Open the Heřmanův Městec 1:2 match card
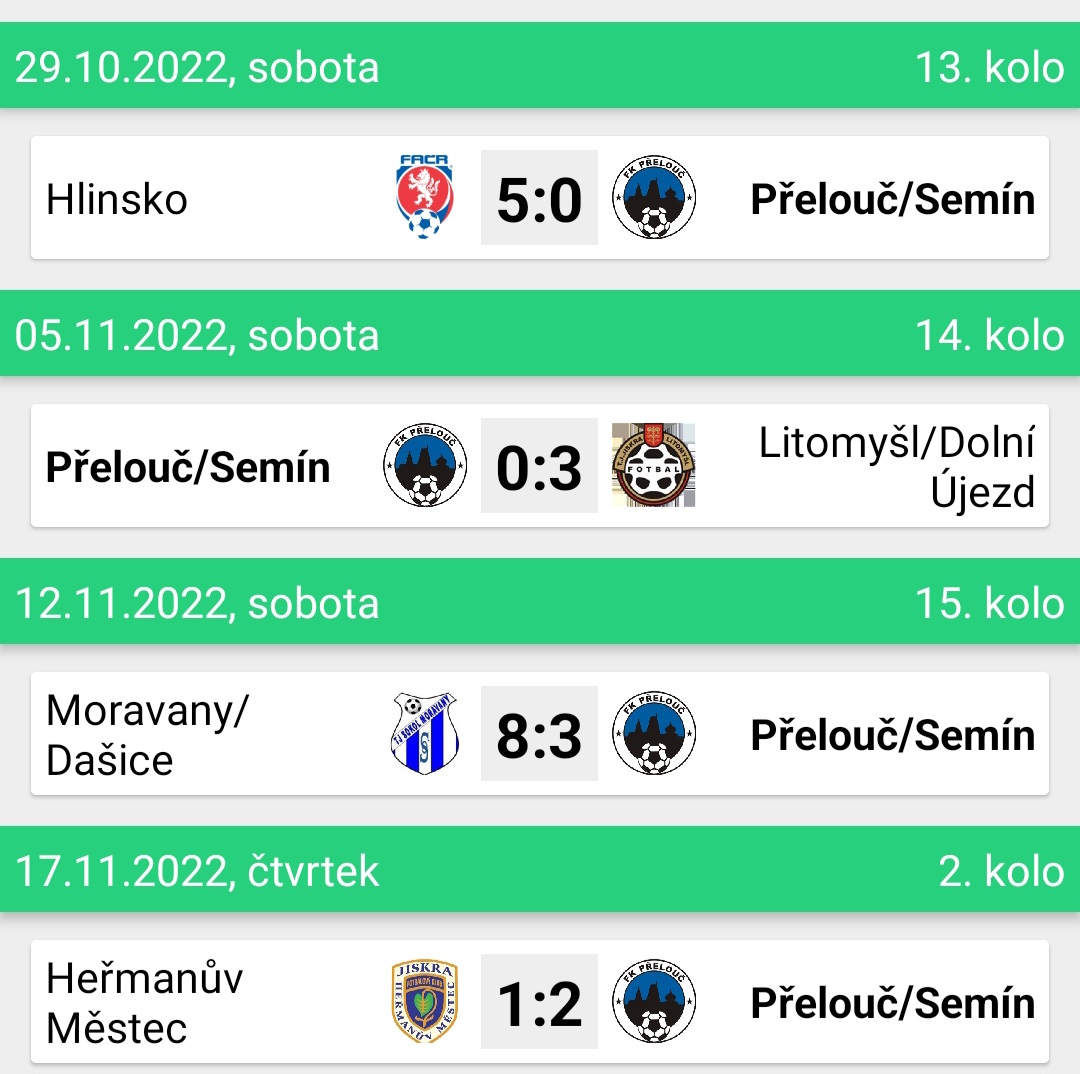The height and width of the screenshot is (1074, 1080). tap(539, 1002)
